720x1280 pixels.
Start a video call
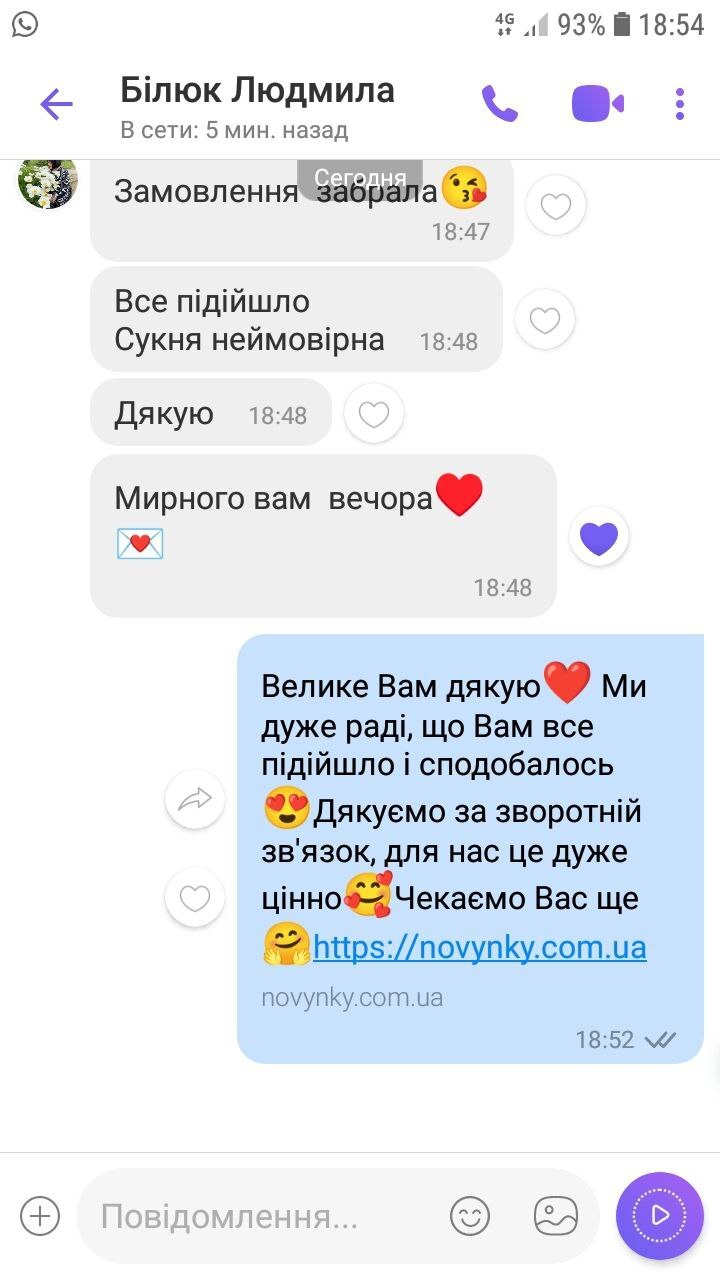(597, 103)
